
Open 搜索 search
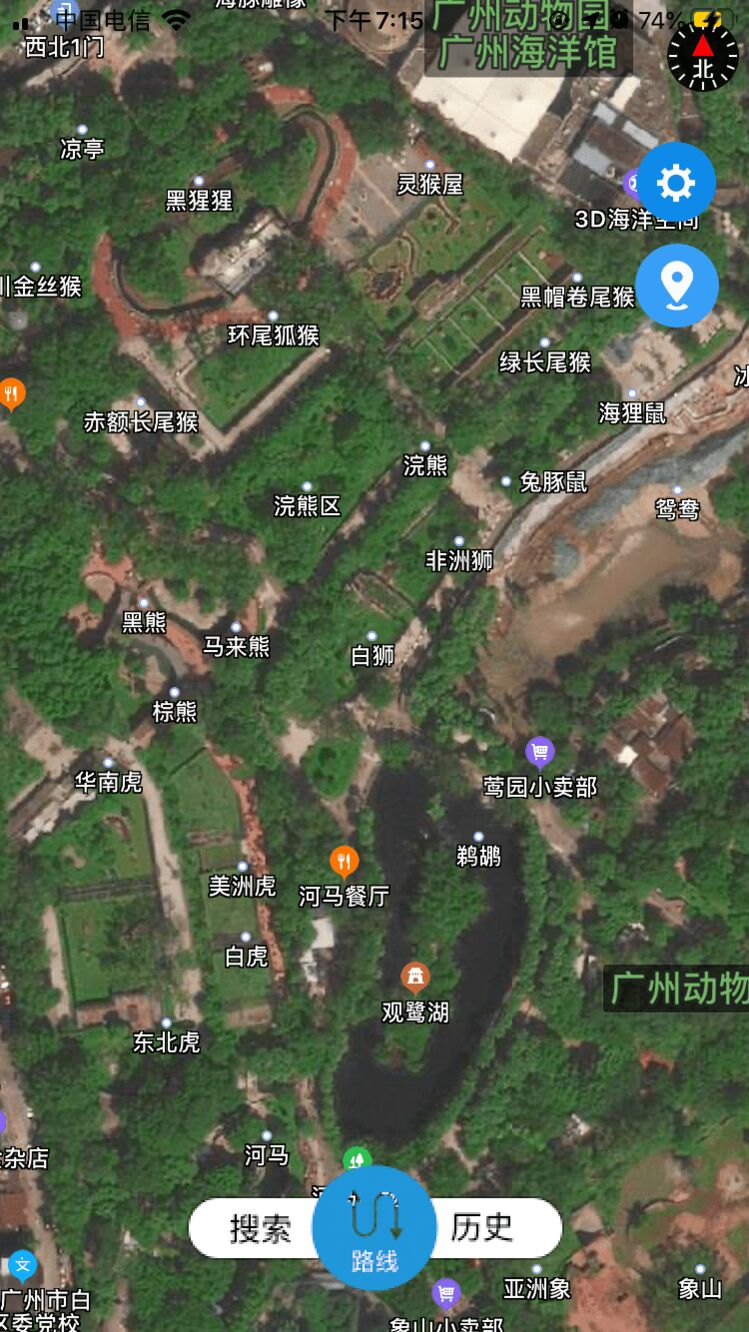[260, 1228]
